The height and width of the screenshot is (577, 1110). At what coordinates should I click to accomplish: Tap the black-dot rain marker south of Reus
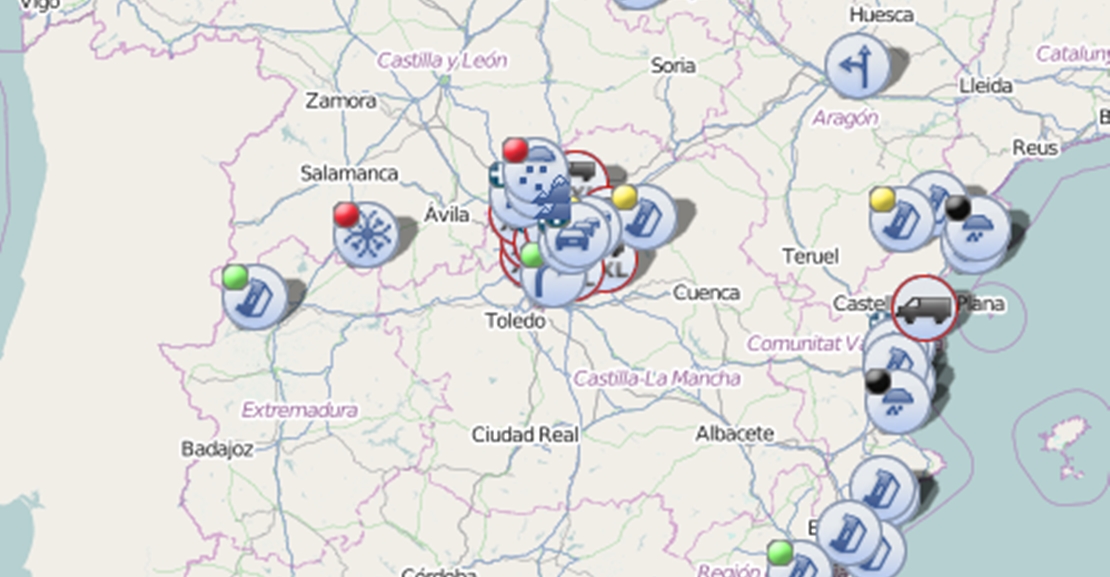(976, 229)
